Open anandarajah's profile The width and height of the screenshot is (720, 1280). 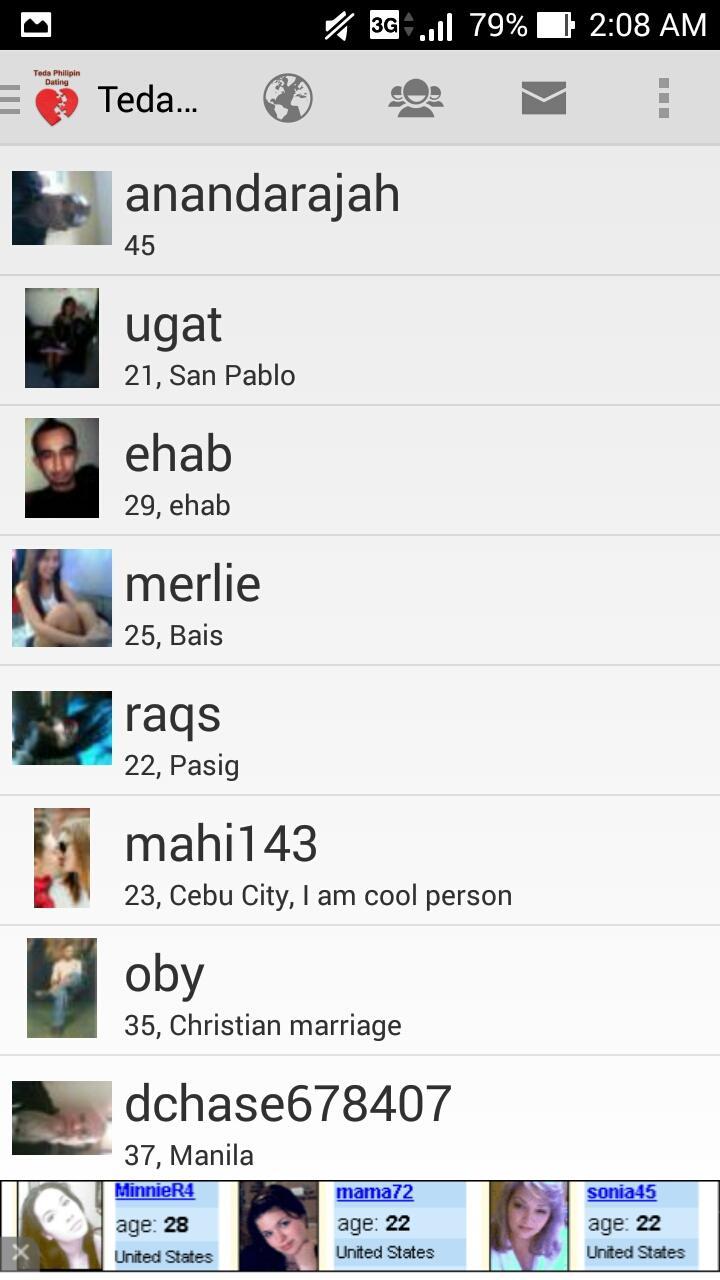360,211
